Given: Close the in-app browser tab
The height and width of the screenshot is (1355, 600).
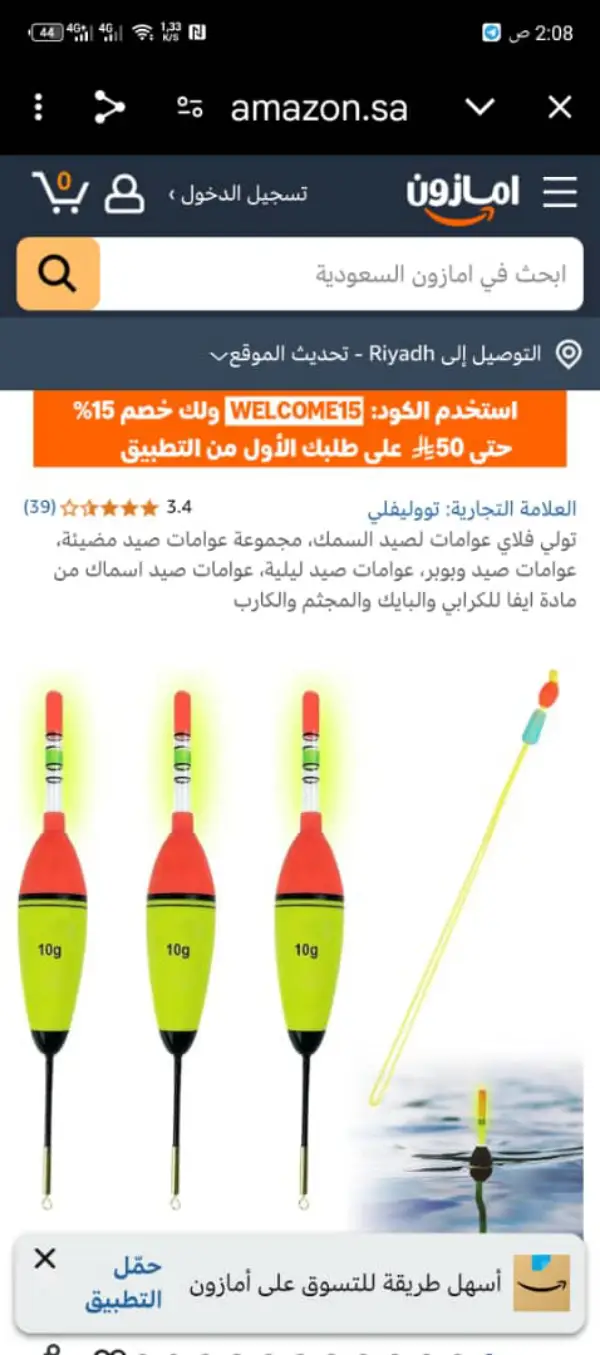Looking at the screenshot, I should coord(560,107).
